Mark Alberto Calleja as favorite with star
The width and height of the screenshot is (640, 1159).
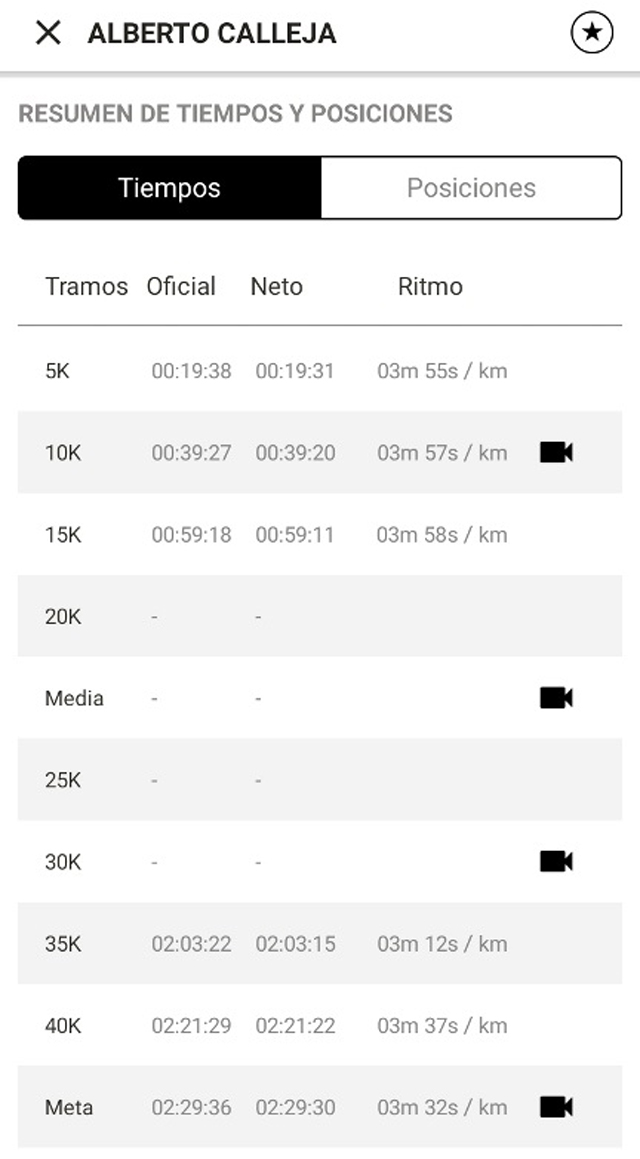pyautogui.click(x=591, y=33)
